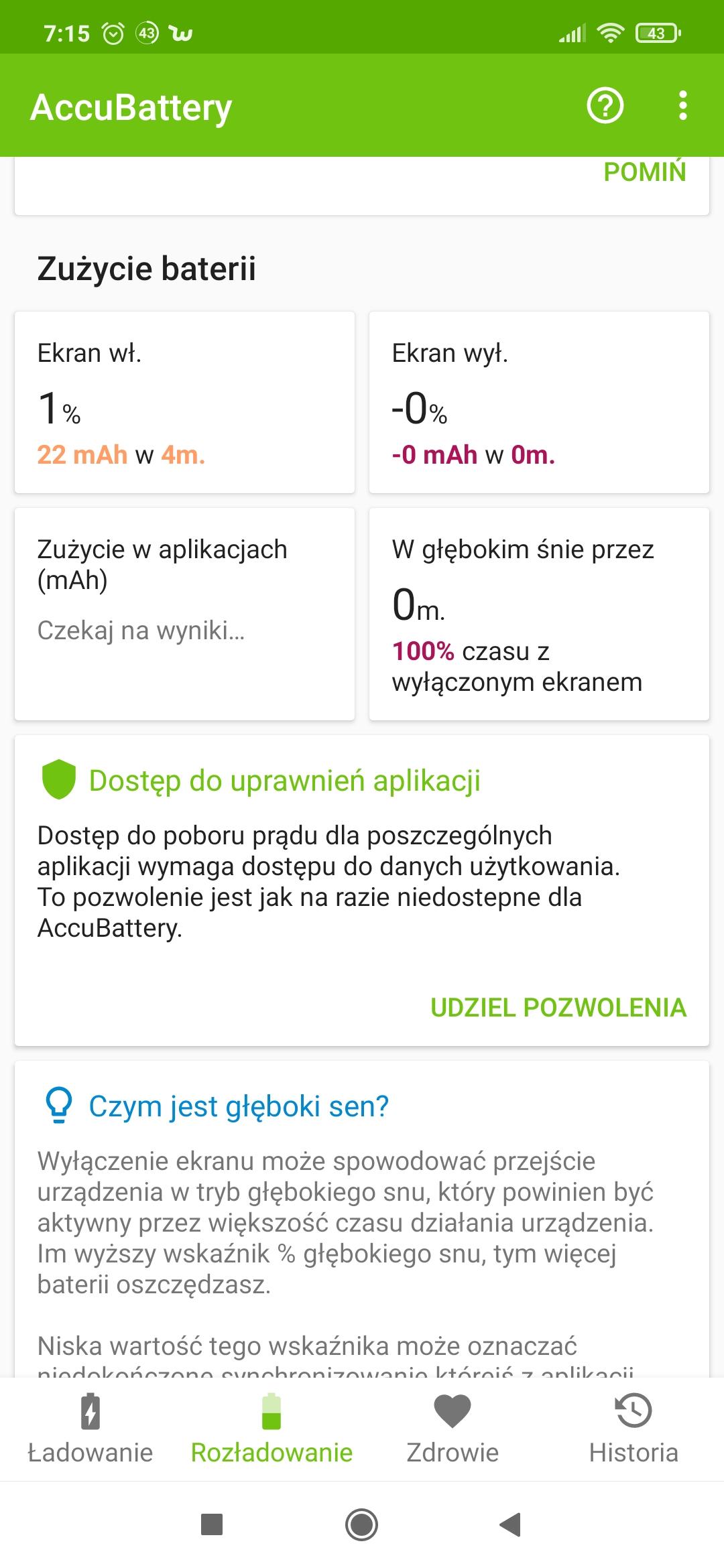Open the help question mark icon
The image size is (724, 1568).
605,106
